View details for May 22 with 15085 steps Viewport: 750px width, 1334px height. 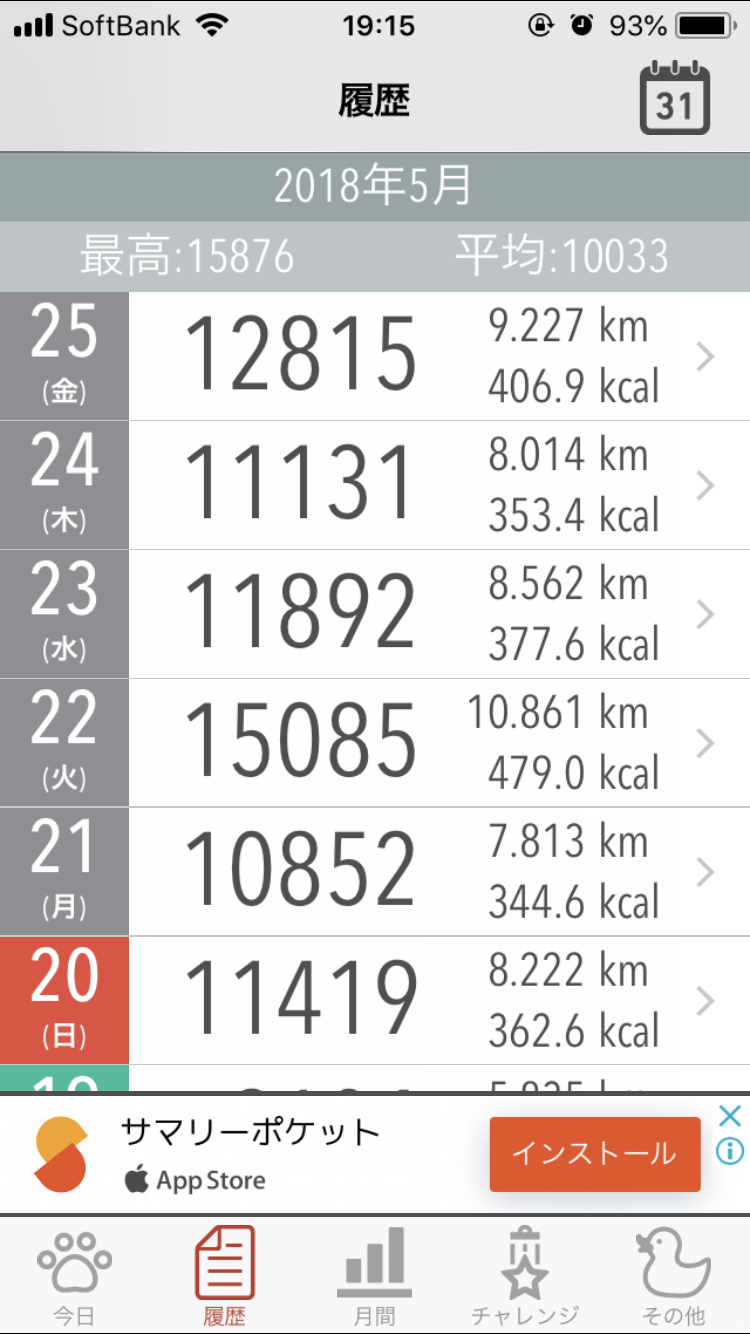pyautogui.click(x=438, y=743)
